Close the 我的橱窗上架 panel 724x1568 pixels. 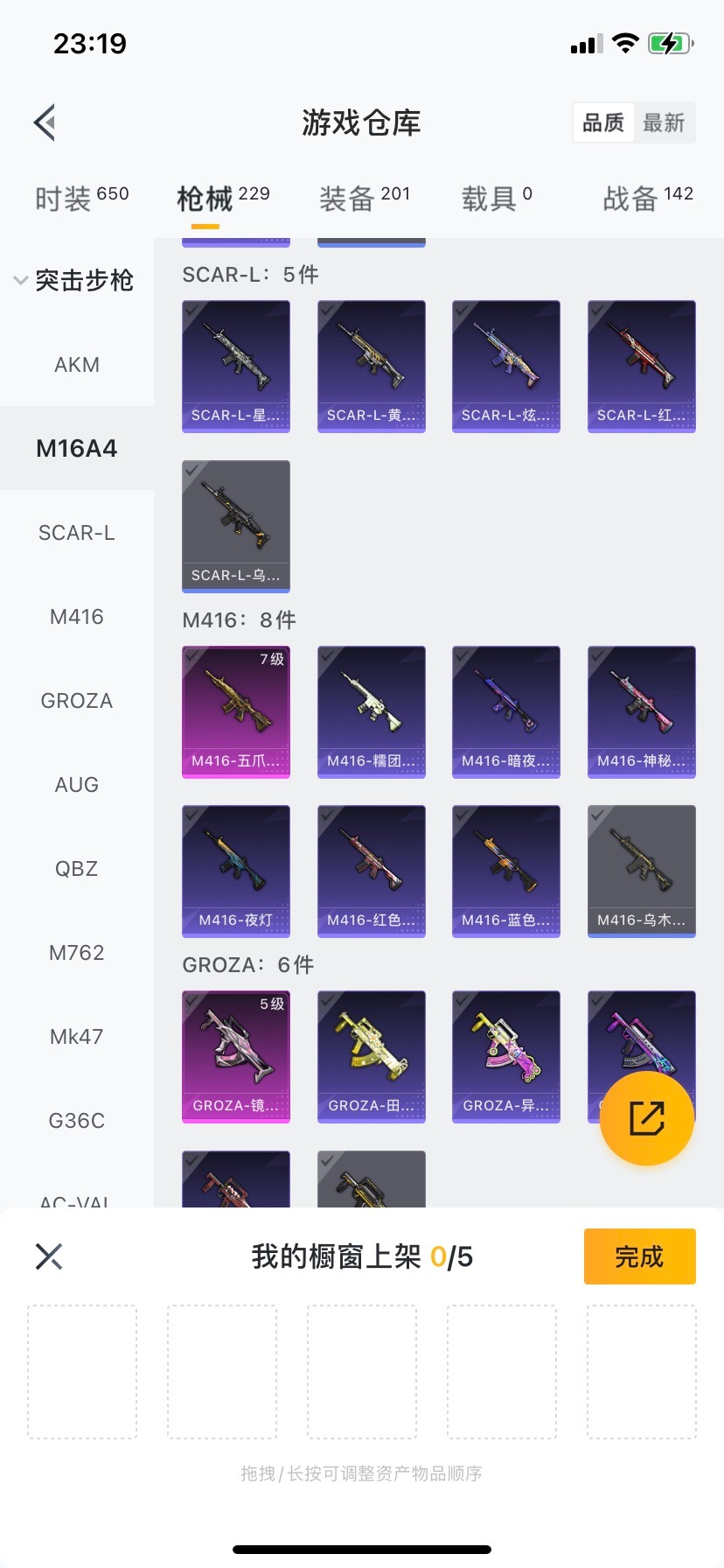(49, 1256)
